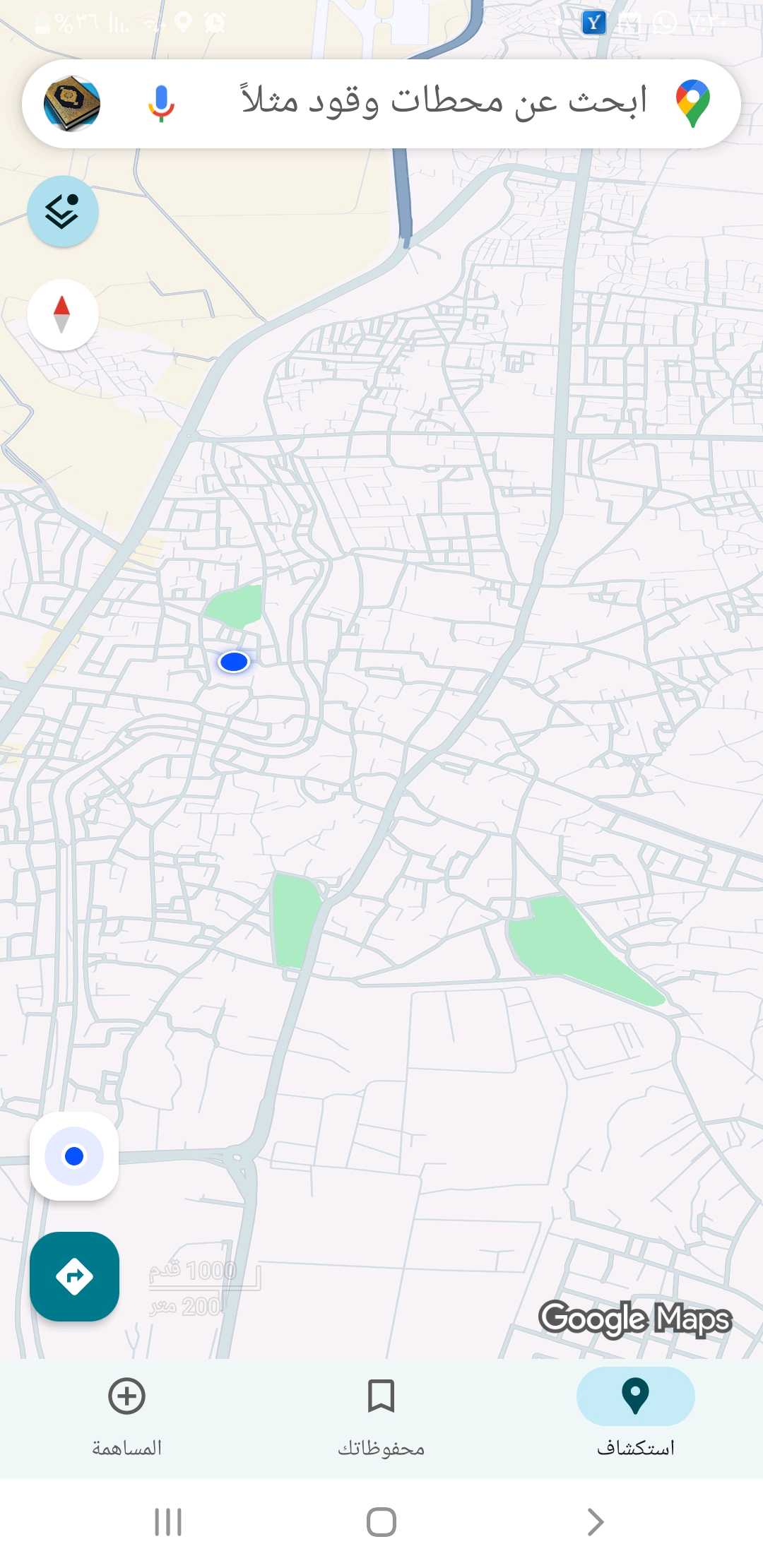This screenshot has width=763, height=1568.
Task: Open the map layers selector
Action: [x=62, y=211]
